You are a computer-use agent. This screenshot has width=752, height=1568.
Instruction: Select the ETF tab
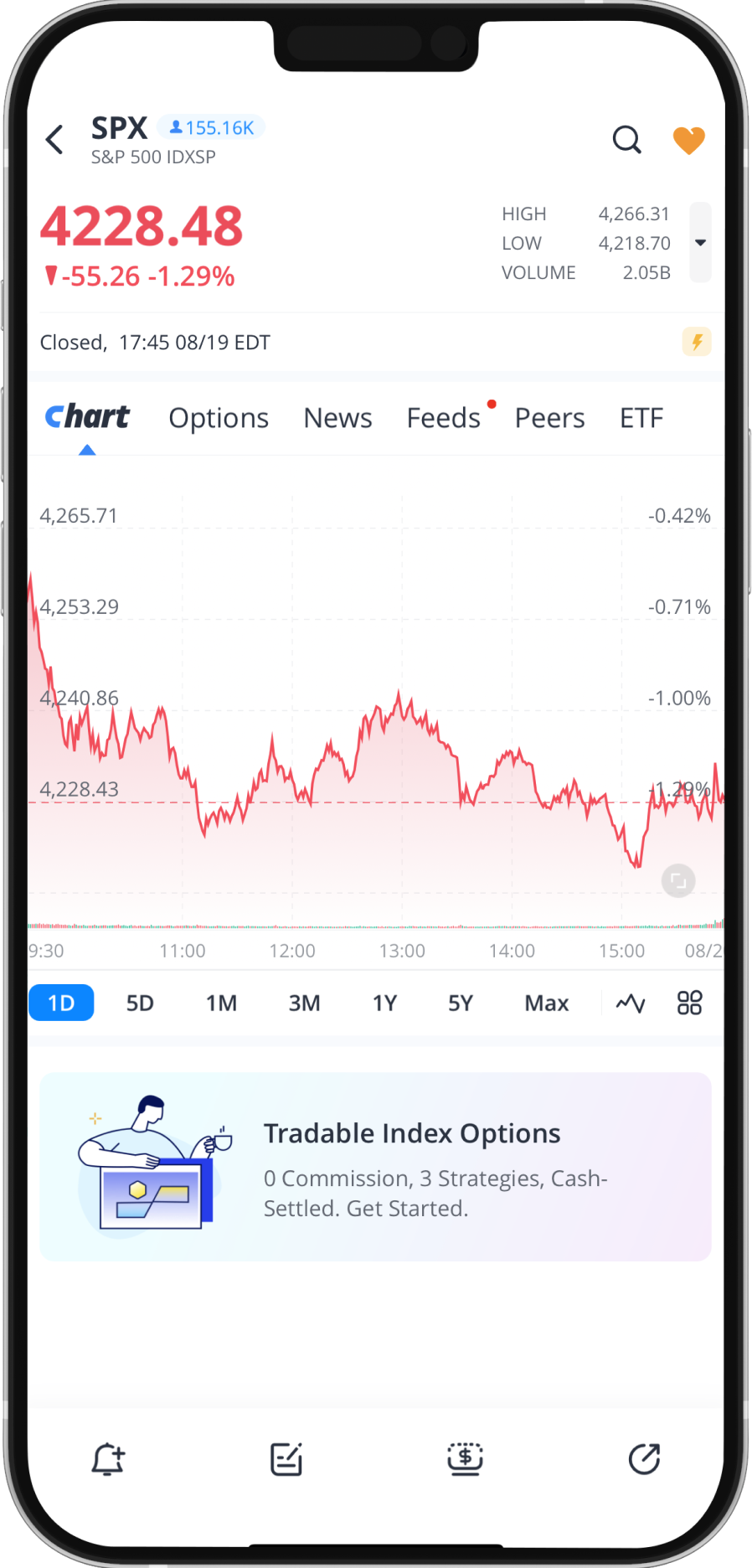pyautogui.click(x=641, y=418)
